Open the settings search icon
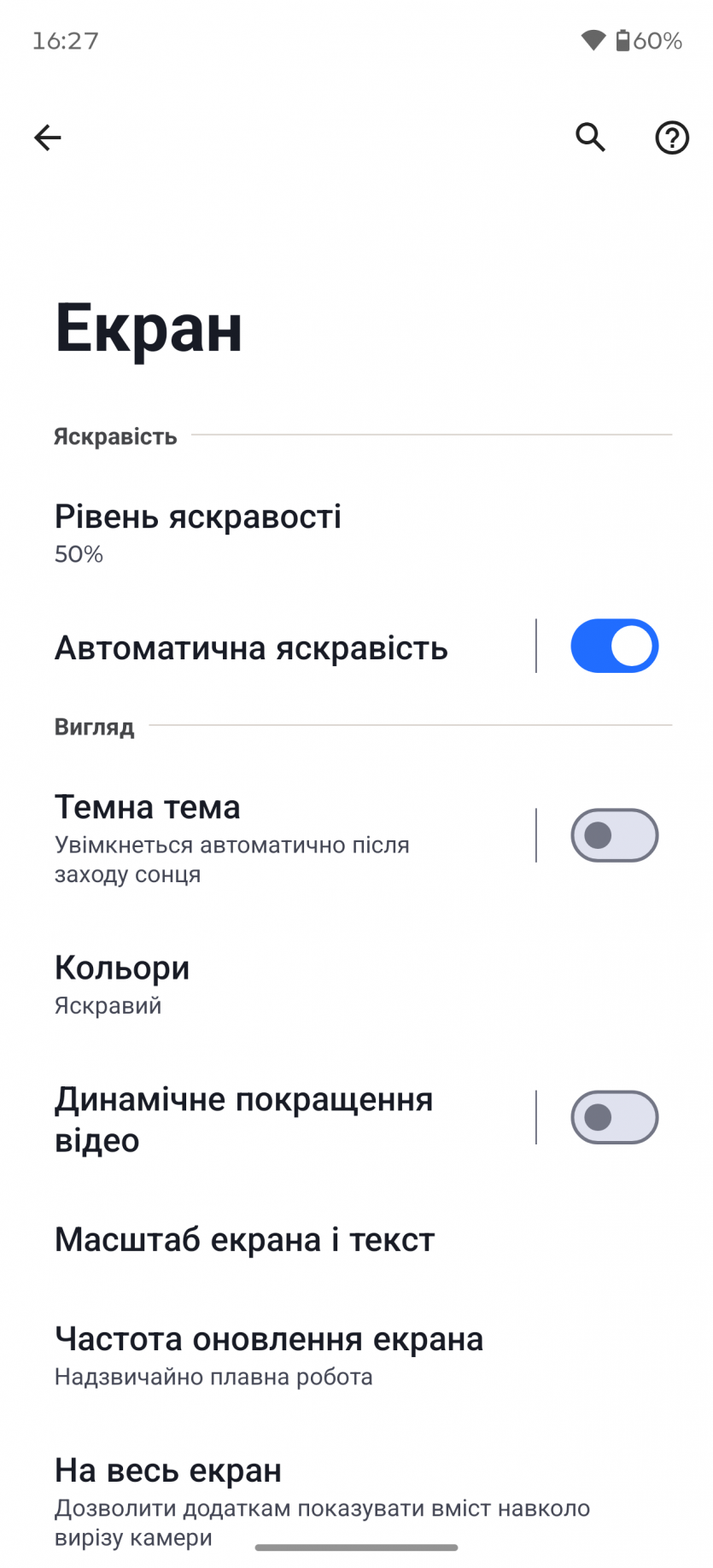The image size is (713, 1568). [x=590, y=137]
